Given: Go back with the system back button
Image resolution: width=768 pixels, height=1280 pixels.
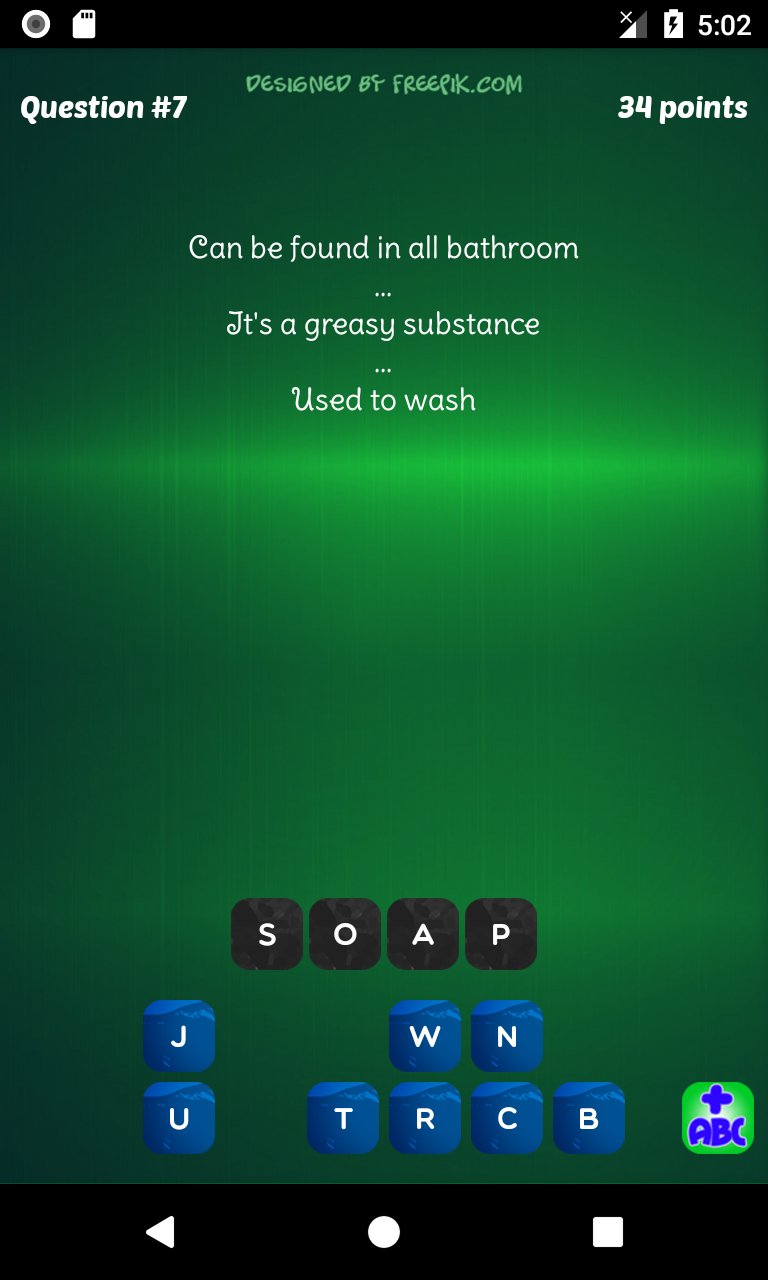Looking at the screenshot, I should 160,1232.
